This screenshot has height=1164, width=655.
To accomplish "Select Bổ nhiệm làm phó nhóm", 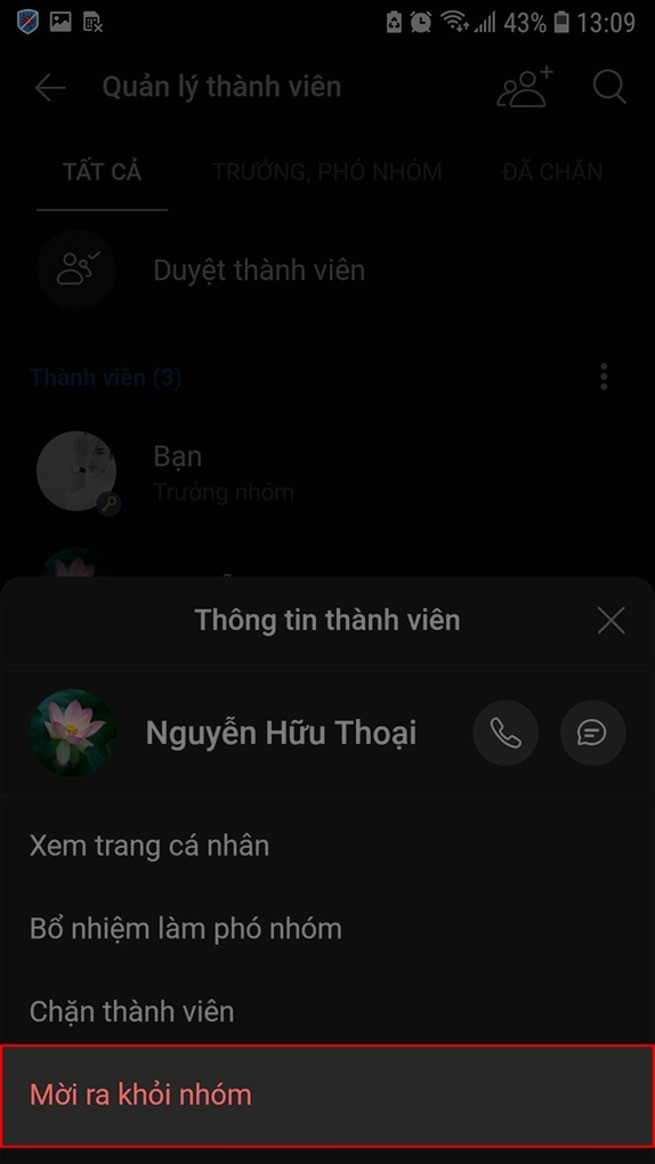I will tap(186, 929).
